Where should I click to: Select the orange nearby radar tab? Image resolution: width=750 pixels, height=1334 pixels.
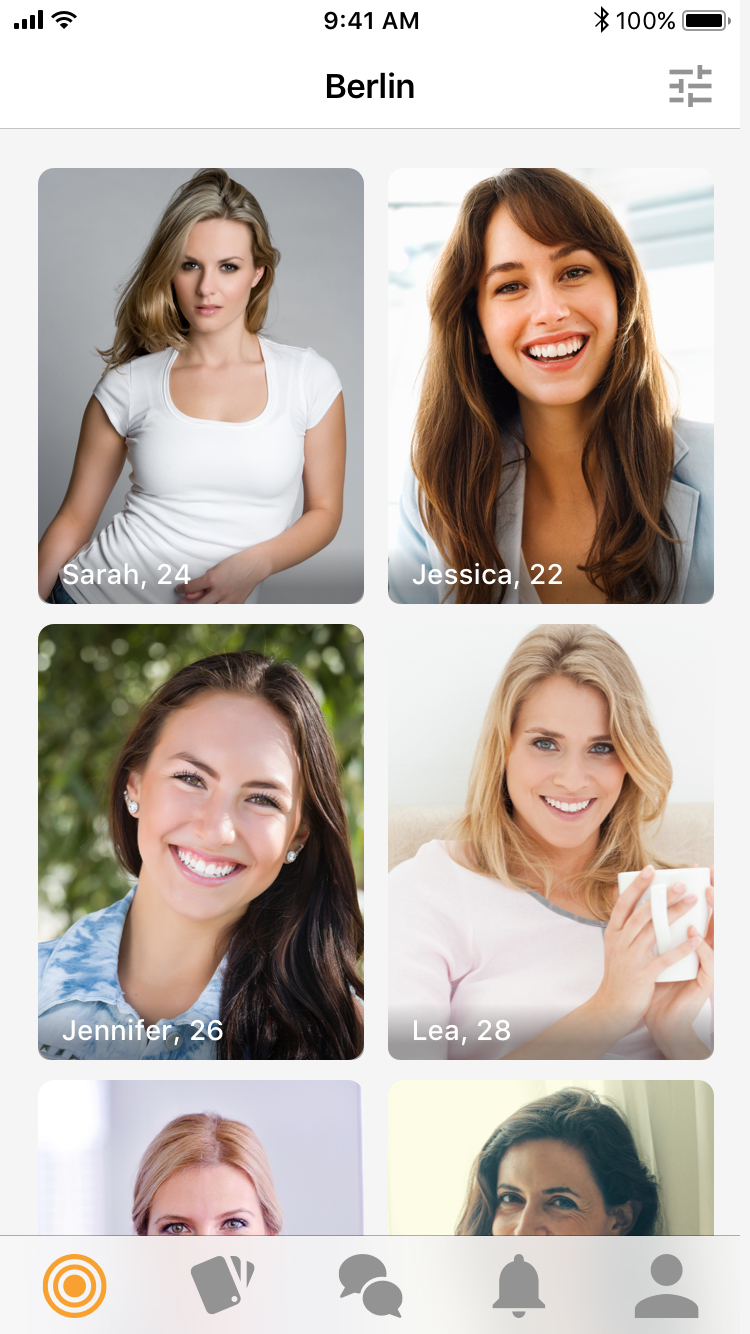(75, 1285)
